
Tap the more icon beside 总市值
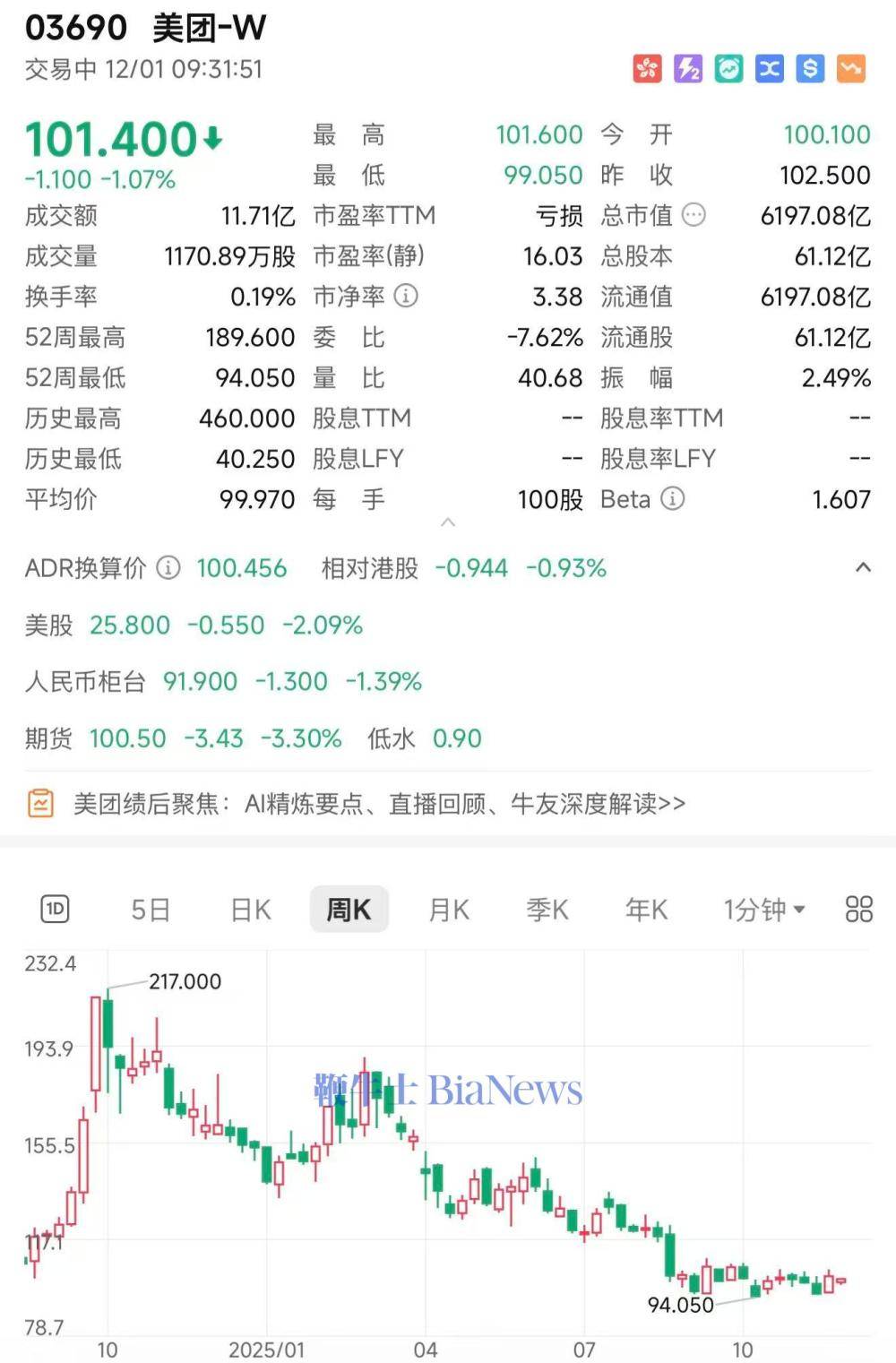[x=694, y=215]
